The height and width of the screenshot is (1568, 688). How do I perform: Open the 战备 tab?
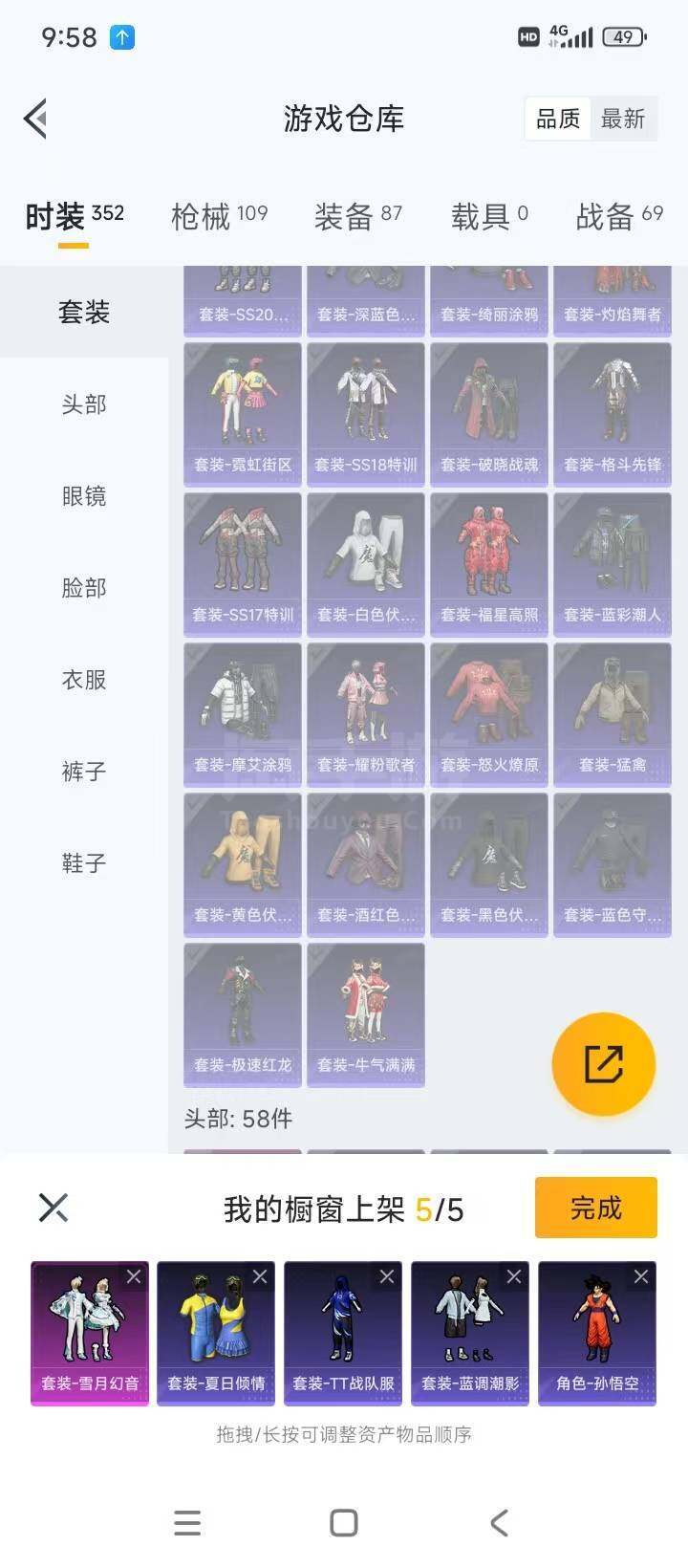(618, 217)
